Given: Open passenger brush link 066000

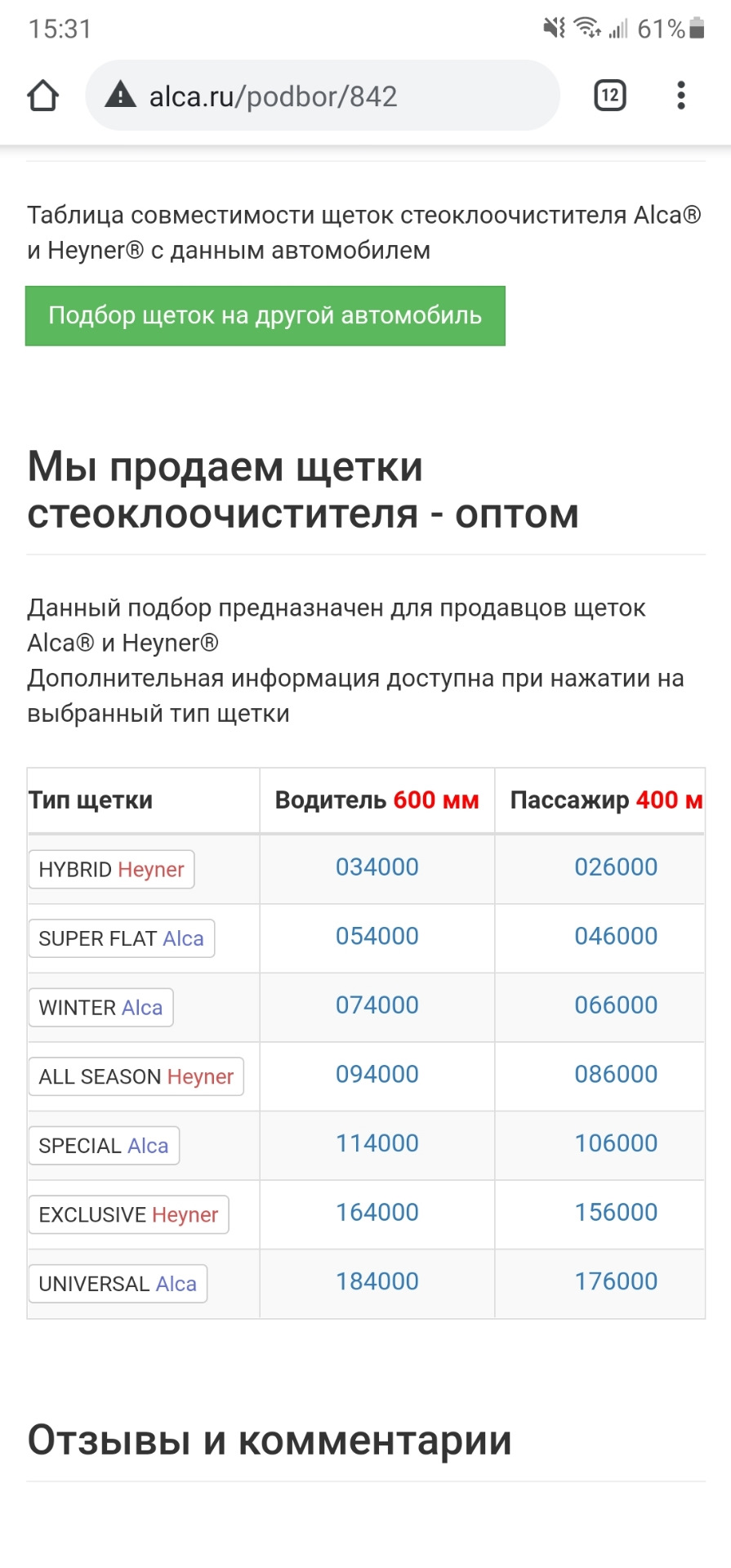Looking at the screenshot, I should pyautogui.click(x=616, y=1005).
